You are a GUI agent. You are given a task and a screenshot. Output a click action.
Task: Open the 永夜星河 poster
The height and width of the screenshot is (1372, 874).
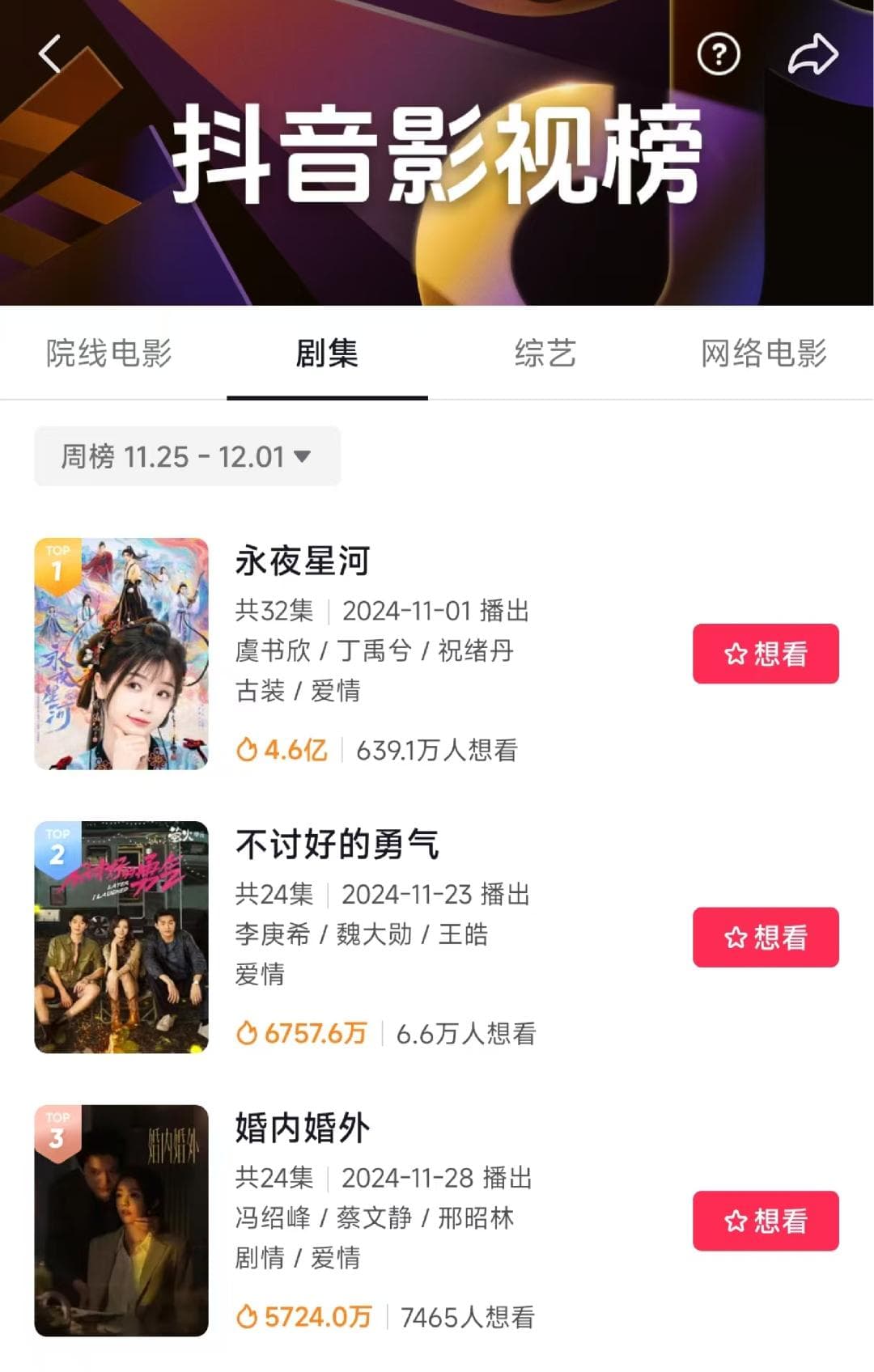tap(121, 654)
